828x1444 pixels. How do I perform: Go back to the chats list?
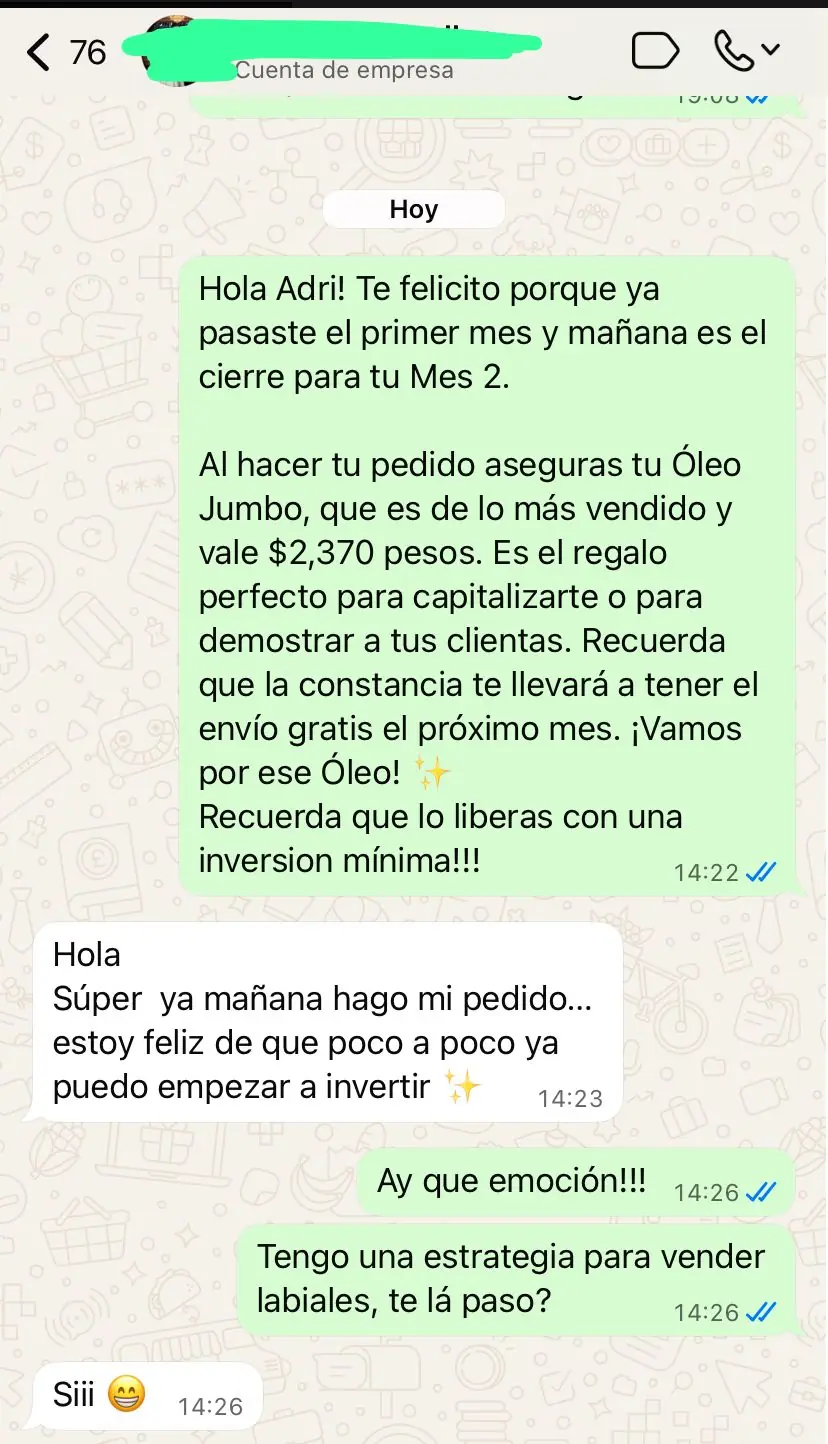tap(40, 52)
